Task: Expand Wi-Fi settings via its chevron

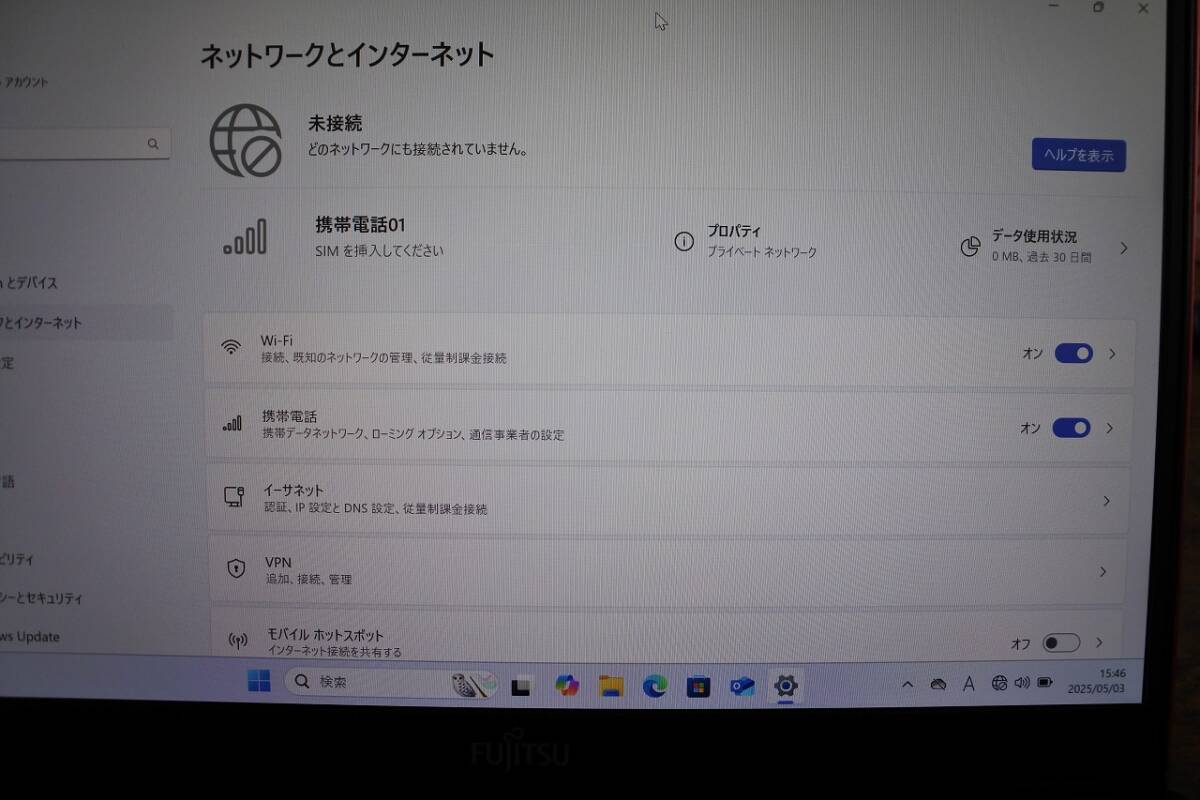Action: 1112,353
